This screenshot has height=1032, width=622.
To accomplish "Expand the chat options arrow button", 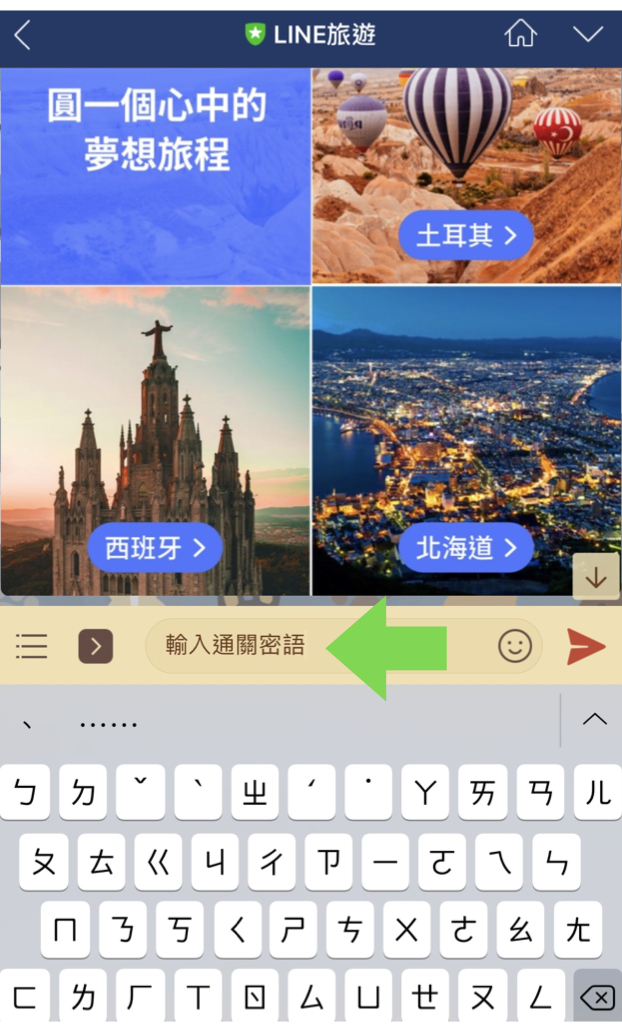I will [95, 646].
